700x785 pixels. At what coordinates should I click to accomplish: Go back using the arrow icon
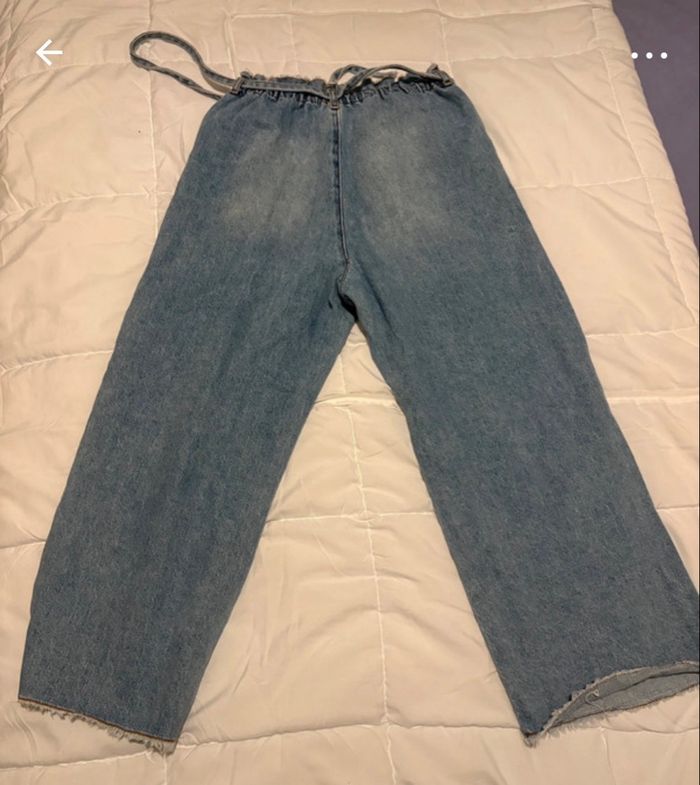point(48,53)
